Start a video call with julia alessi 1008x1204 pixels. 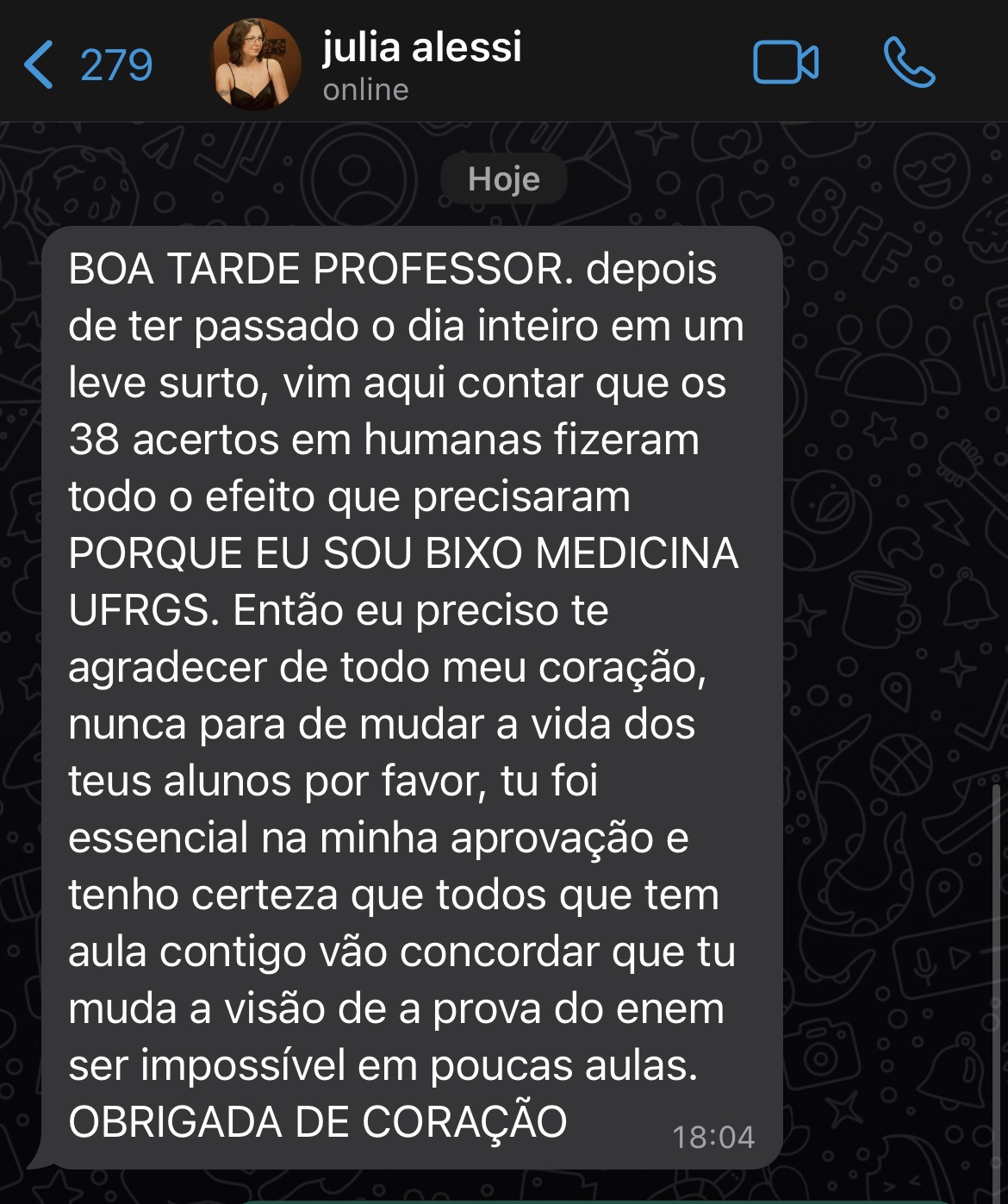click(x=786, y=63)
